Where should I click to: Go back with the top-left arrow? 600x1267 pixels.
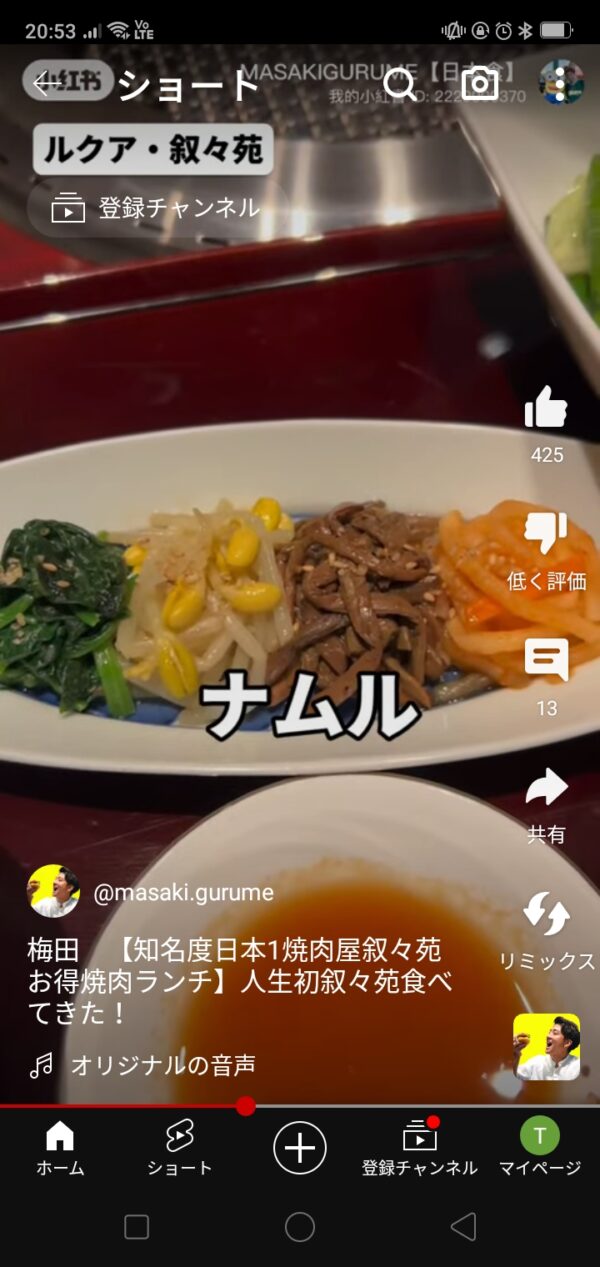46,84
